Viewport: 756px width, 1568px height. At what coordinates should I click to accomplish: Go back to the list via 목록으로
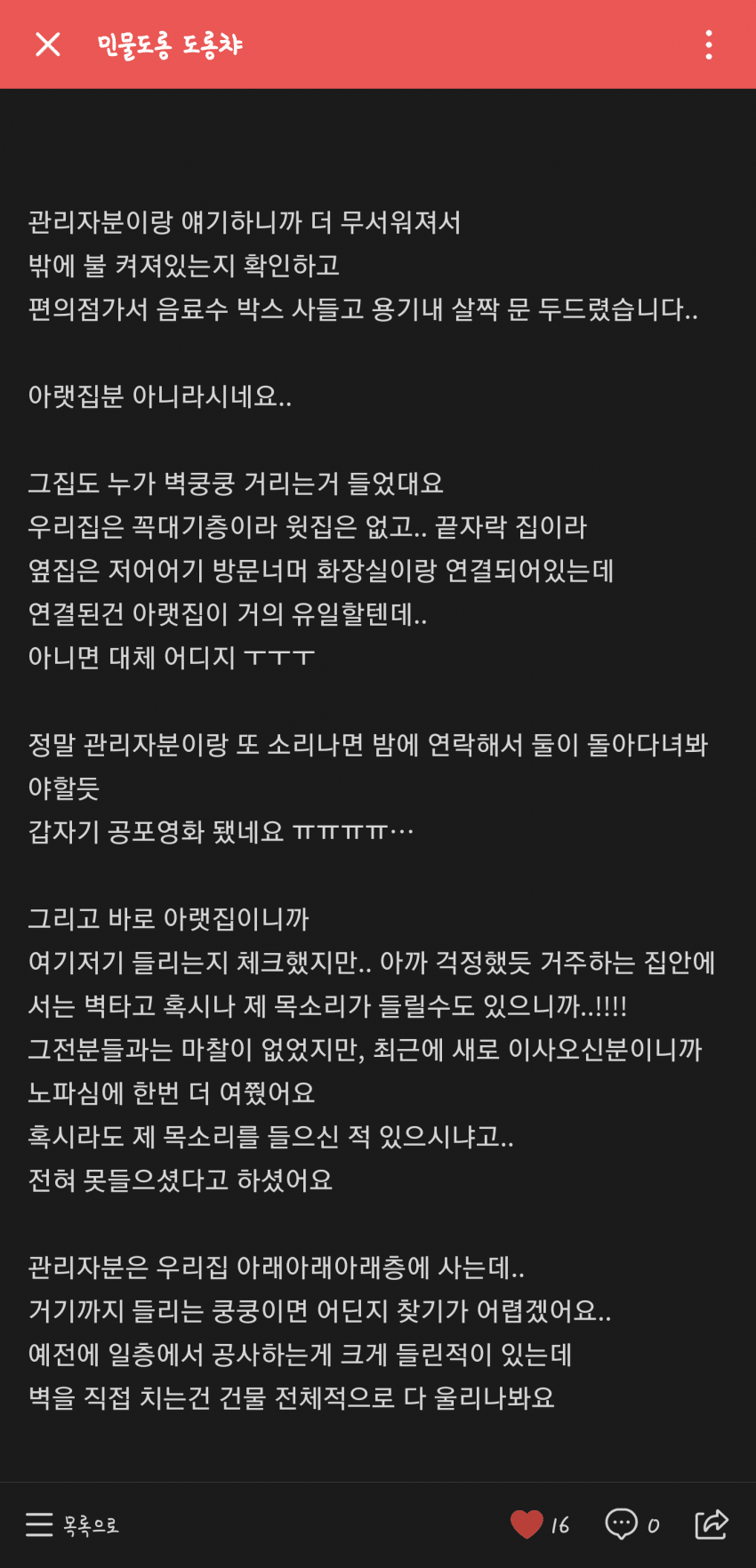pyautogui.click(x=72, y=1525)
